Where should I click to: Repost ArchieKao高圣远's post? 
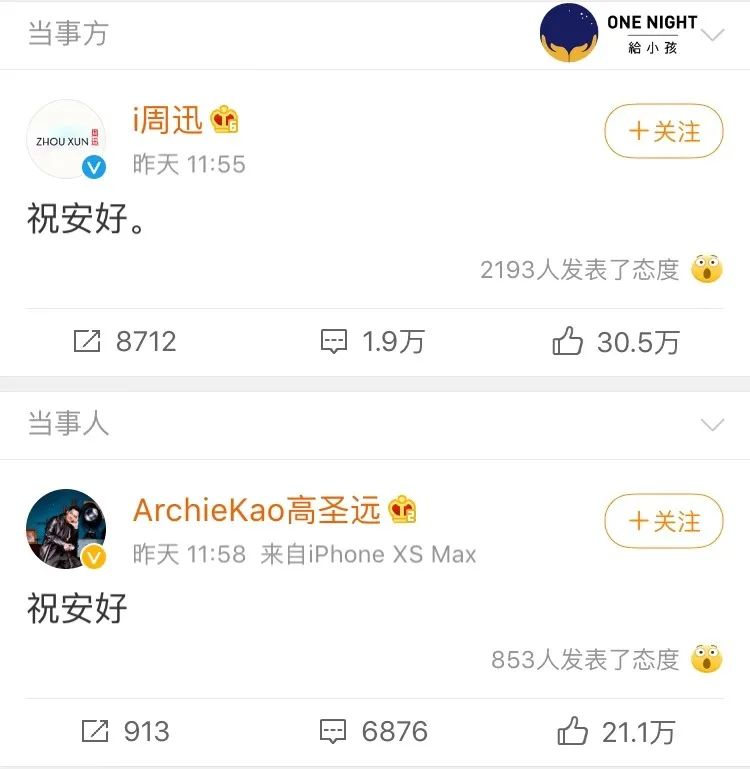click(125, 731)
